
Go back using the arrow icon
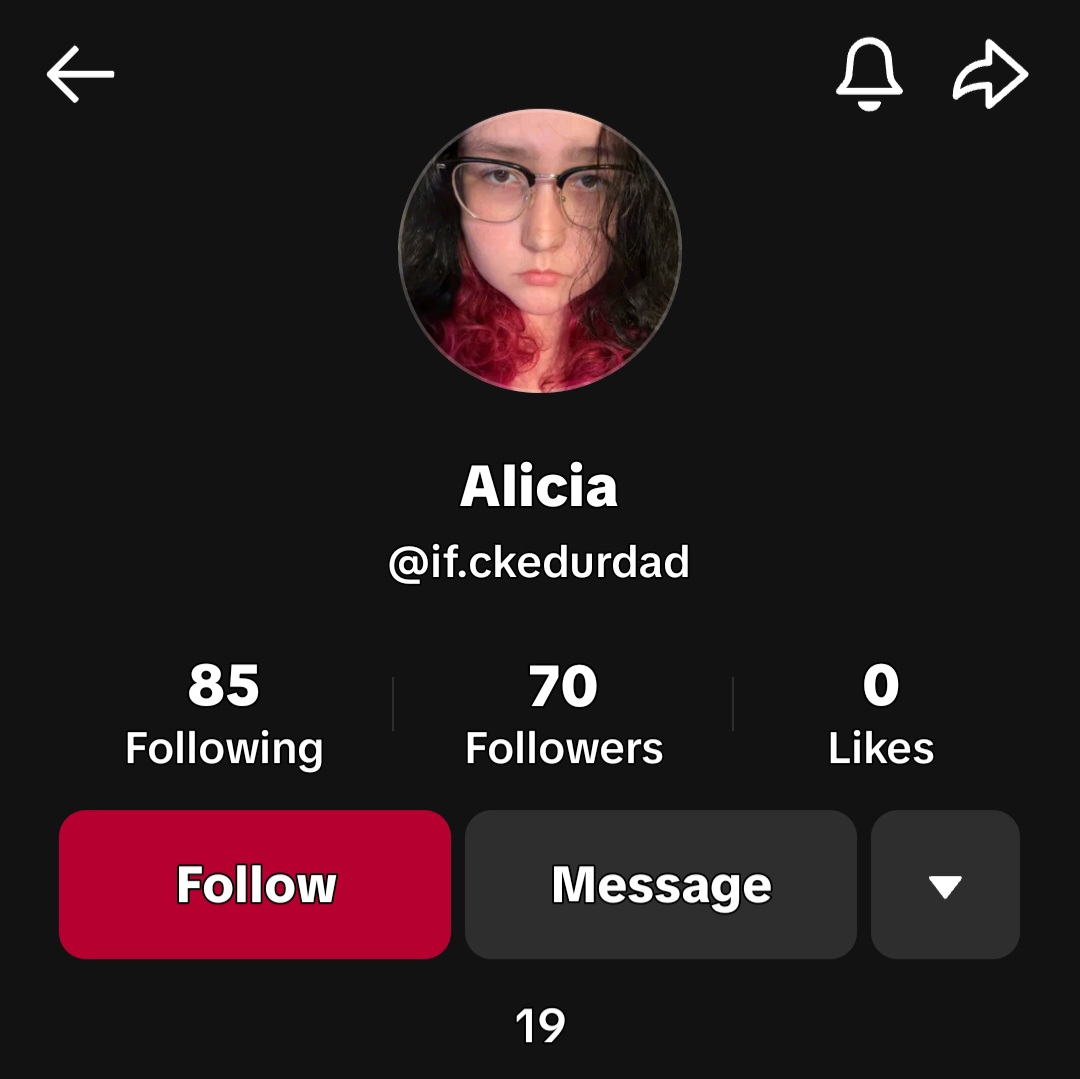pos(80,74)
